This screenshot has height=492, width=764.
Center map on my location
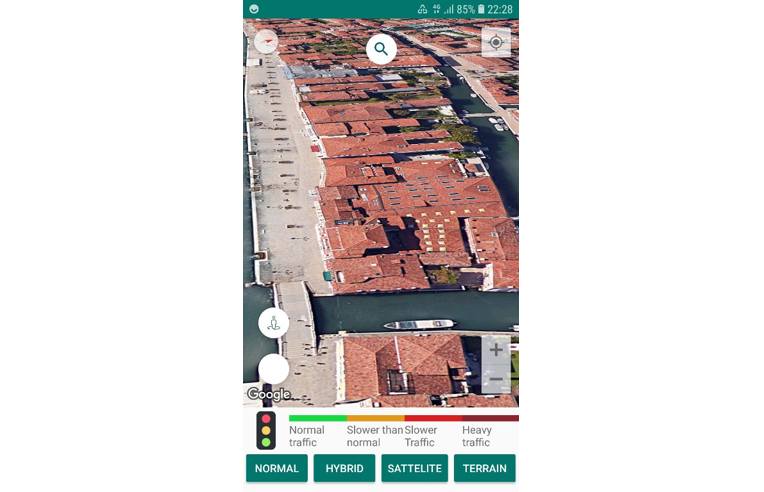point(496,42)
